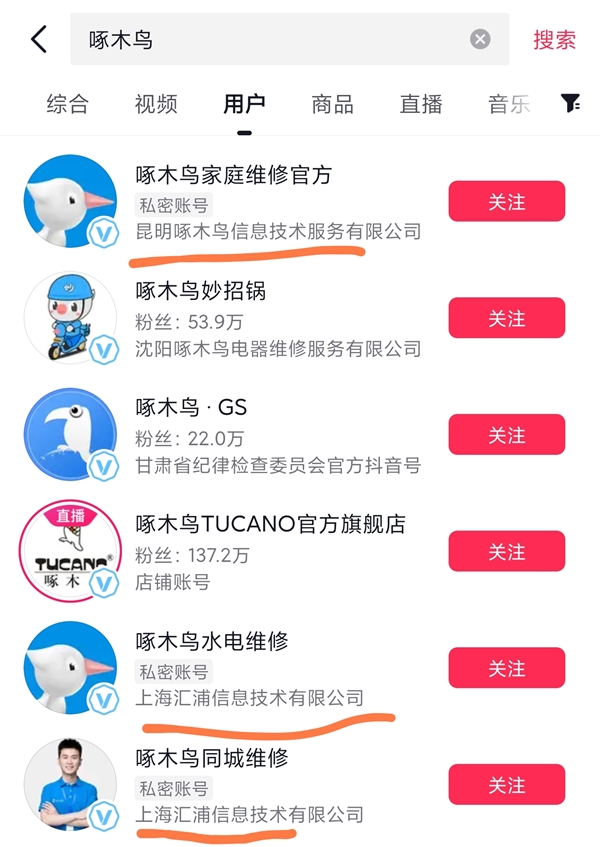Screen dimensions: 600x847
Task: Tap the 搜索 button
Action: [x=554, y=40]
